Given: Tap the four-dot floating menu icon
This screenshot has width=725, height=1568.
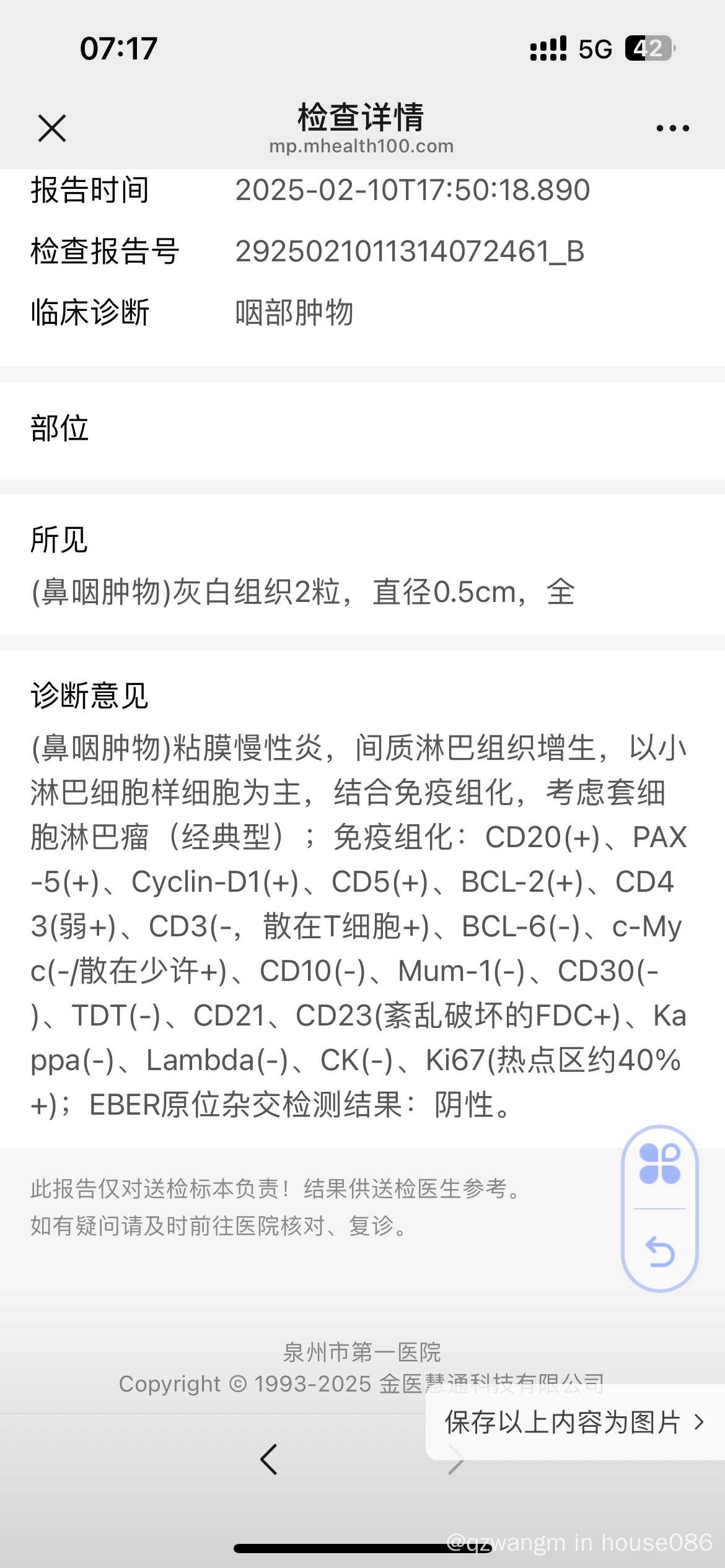Looking at the screenshot, I should point(660,1165).
